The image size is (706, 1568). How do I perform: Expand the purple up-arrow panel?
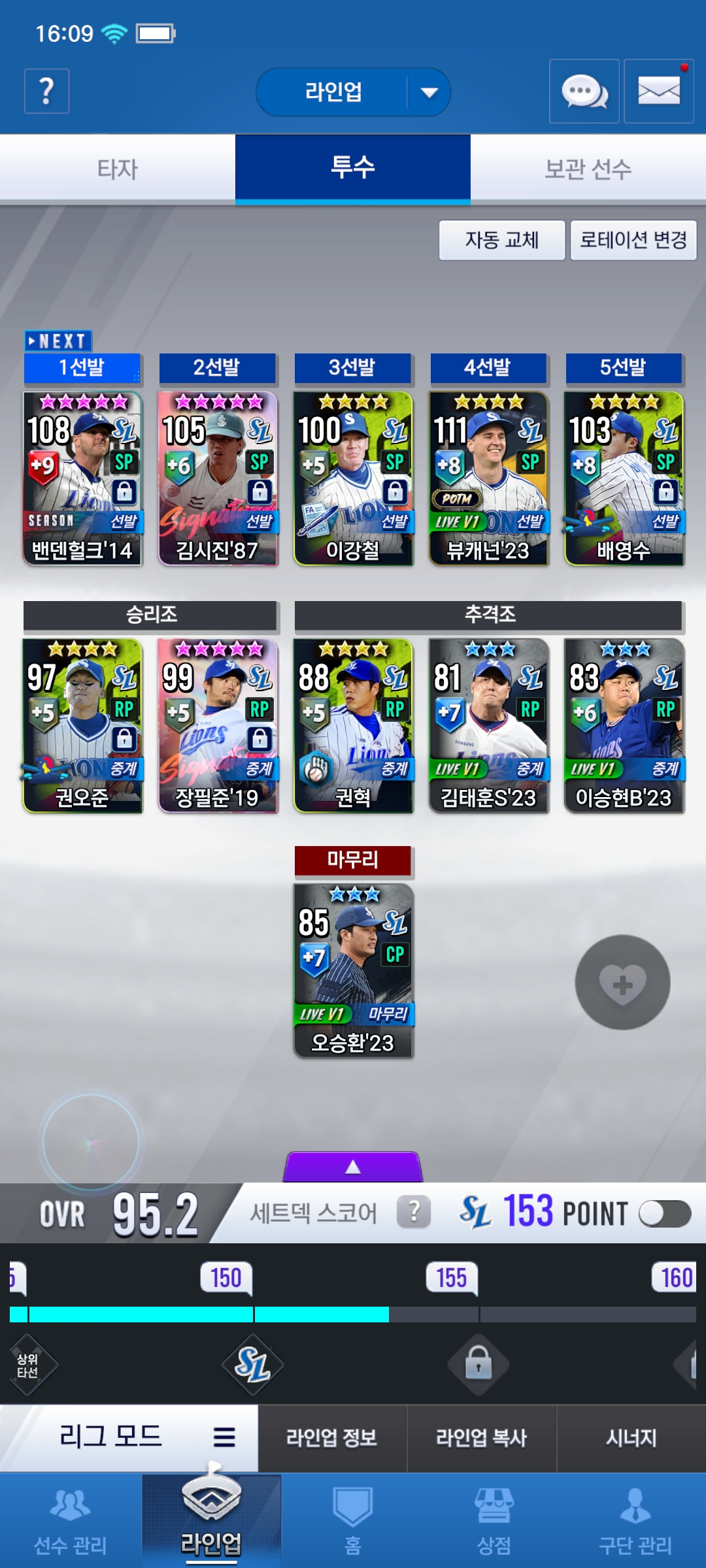(353, 1167)
